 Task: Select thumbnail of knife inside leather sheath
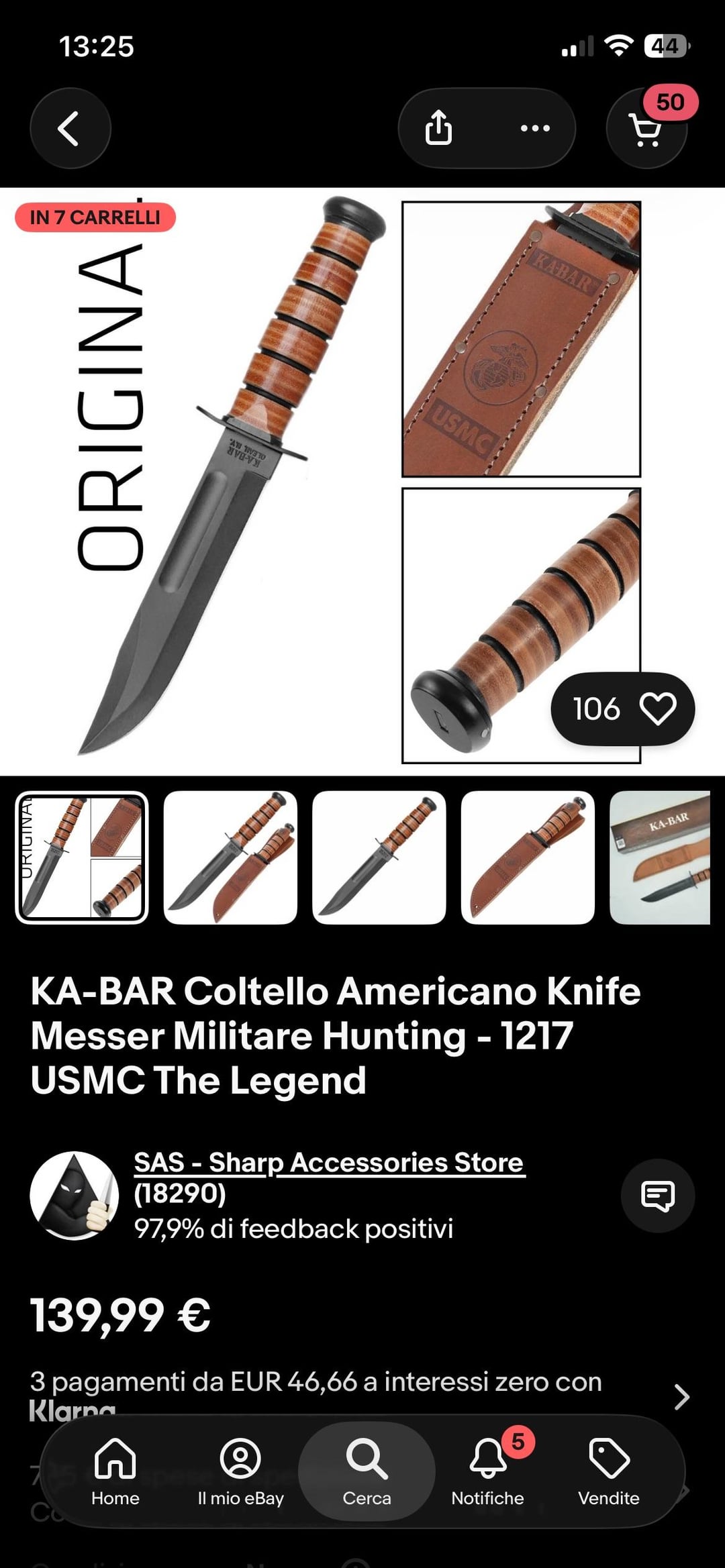point(528,857)
